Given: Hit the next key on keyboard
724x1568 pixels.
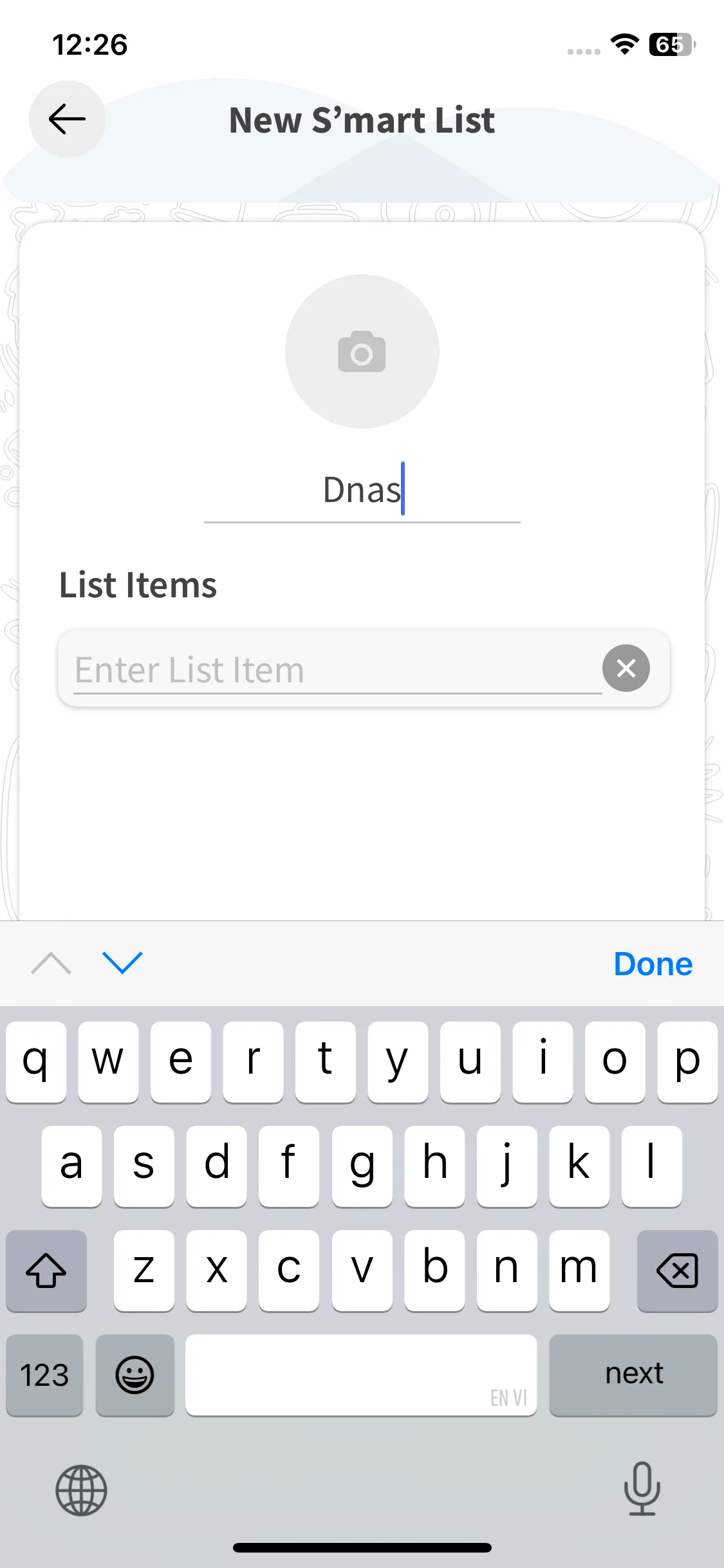Looking at the screenshot, I should pos(633,1374).
